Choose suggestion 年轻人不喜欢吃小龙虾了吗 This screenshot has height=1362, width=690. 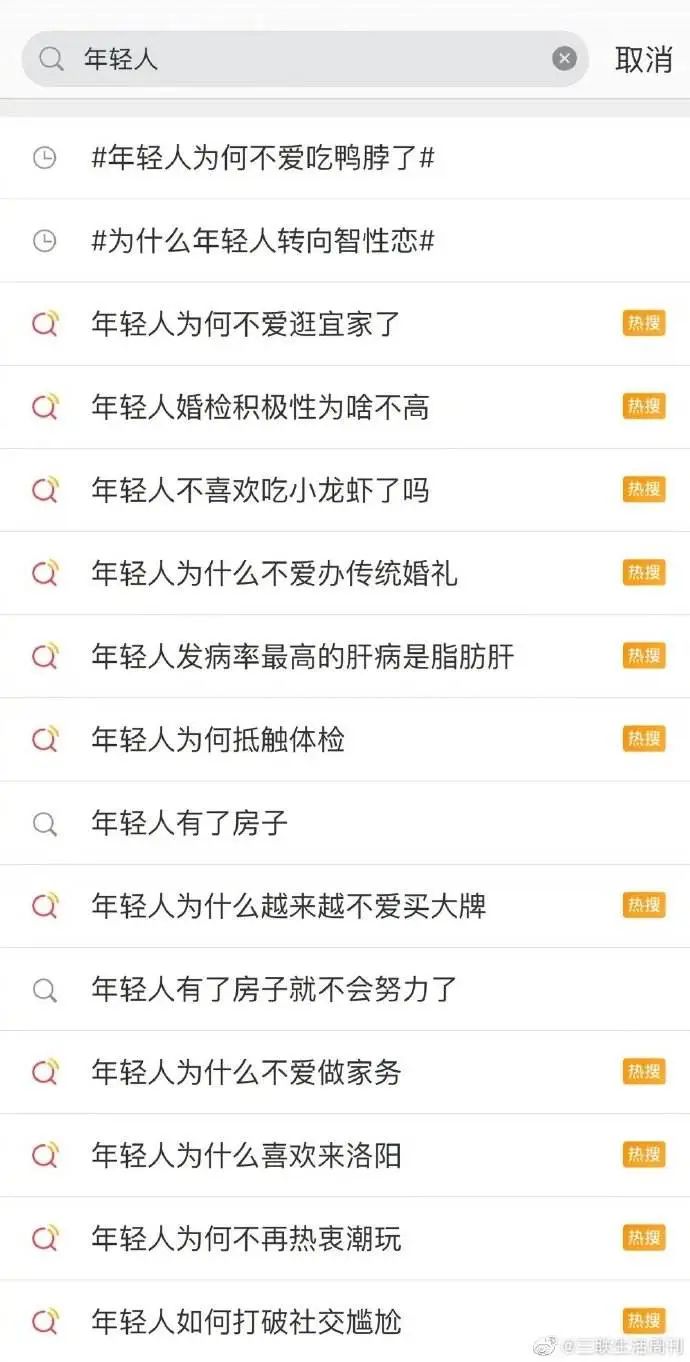[x=260, y=490]
